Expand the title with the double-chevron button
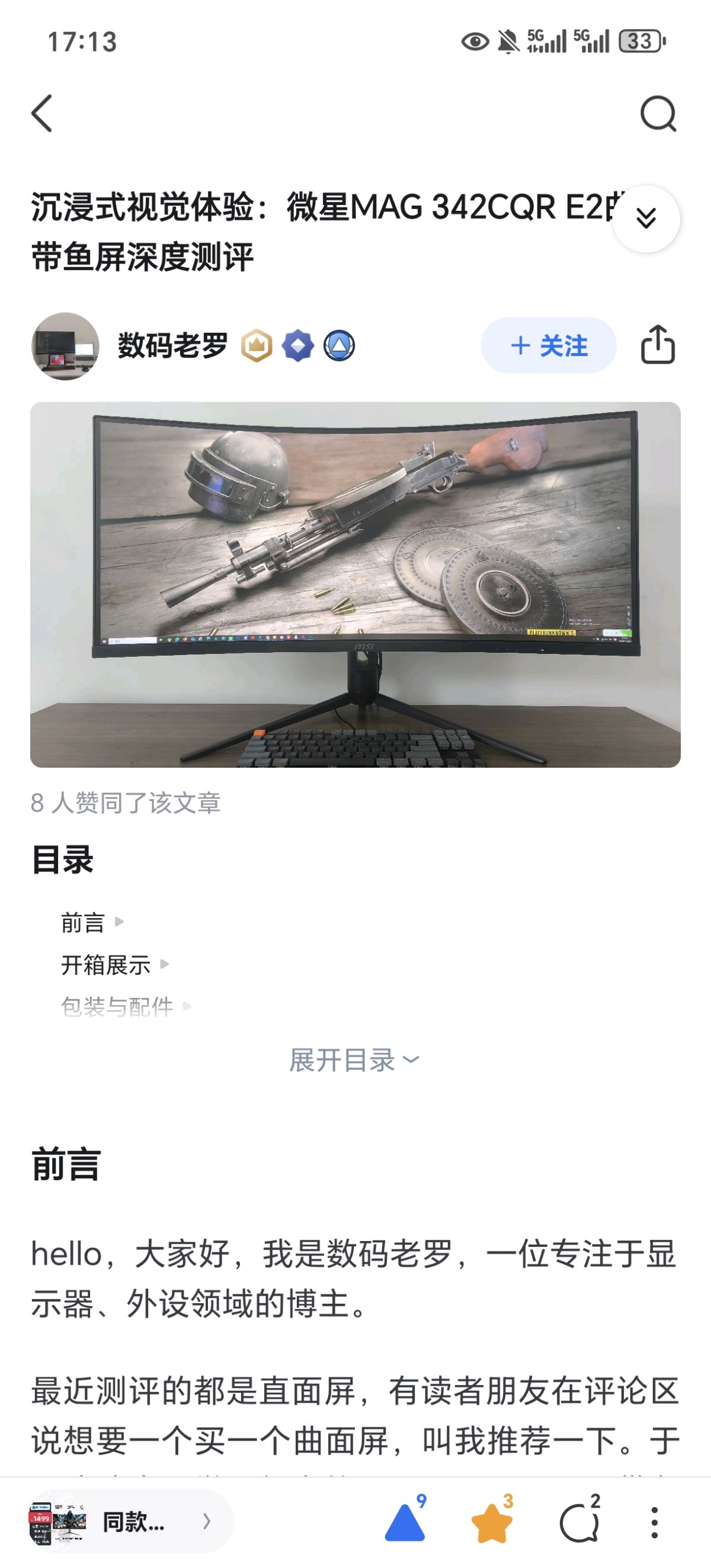The image size is (711, 1568). coord(645,219)
